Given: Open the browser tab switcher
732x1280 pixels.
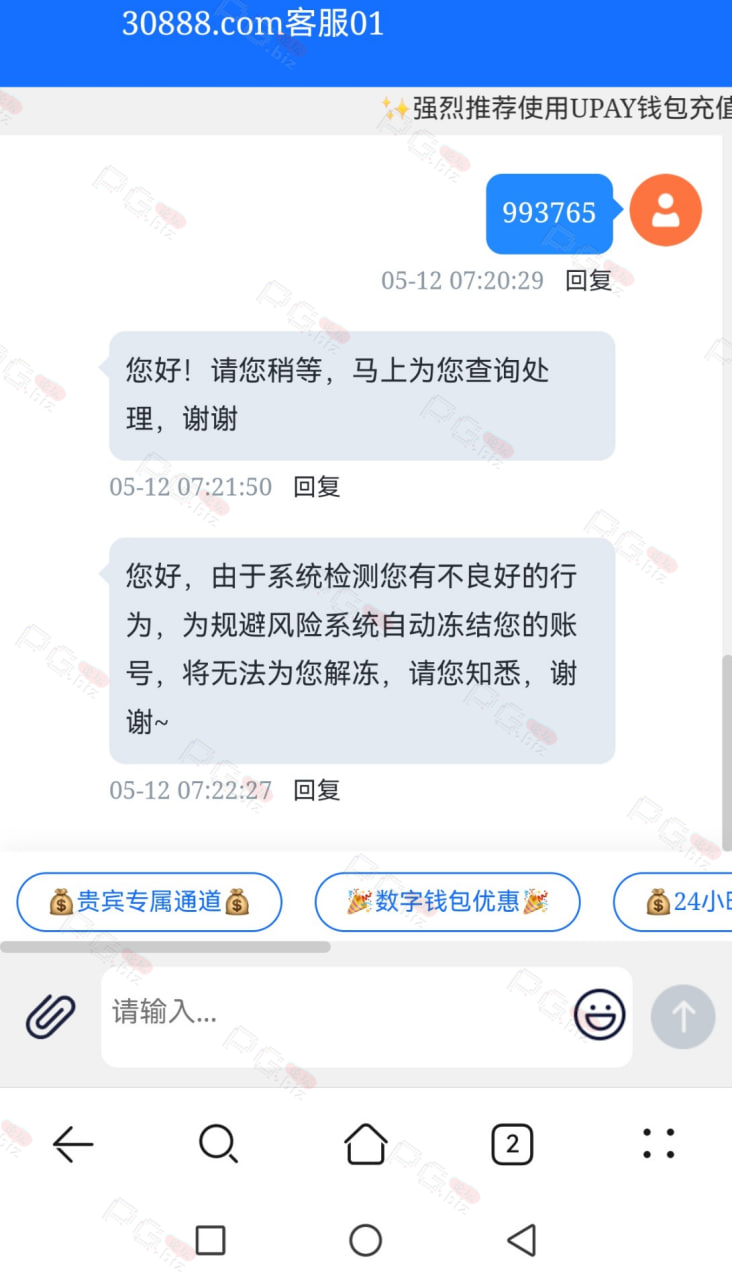Looking at the screenshot, I should coord(512,1144).
